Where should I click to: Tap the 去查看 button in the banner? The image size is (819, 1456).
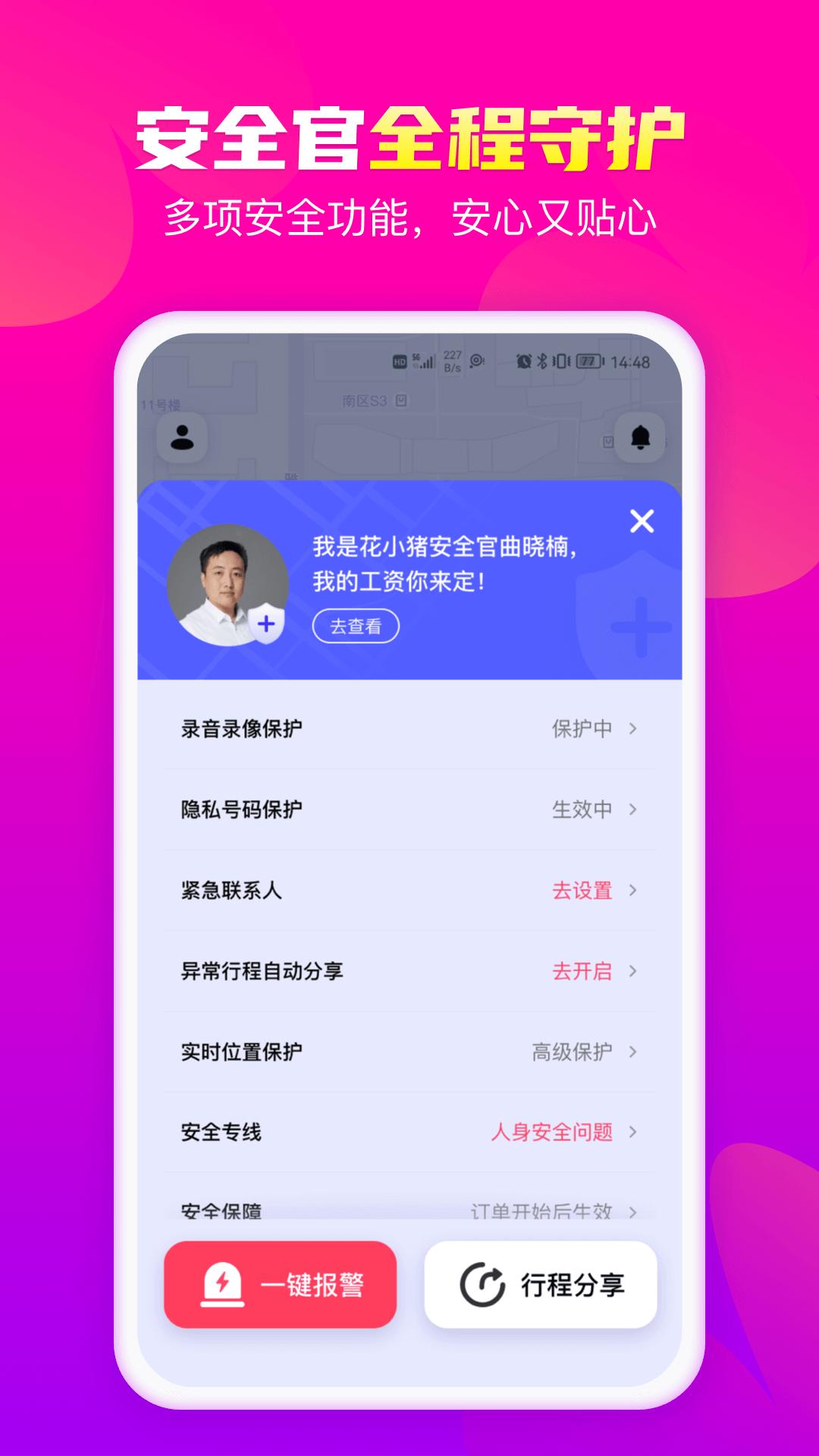coord(358,624)
